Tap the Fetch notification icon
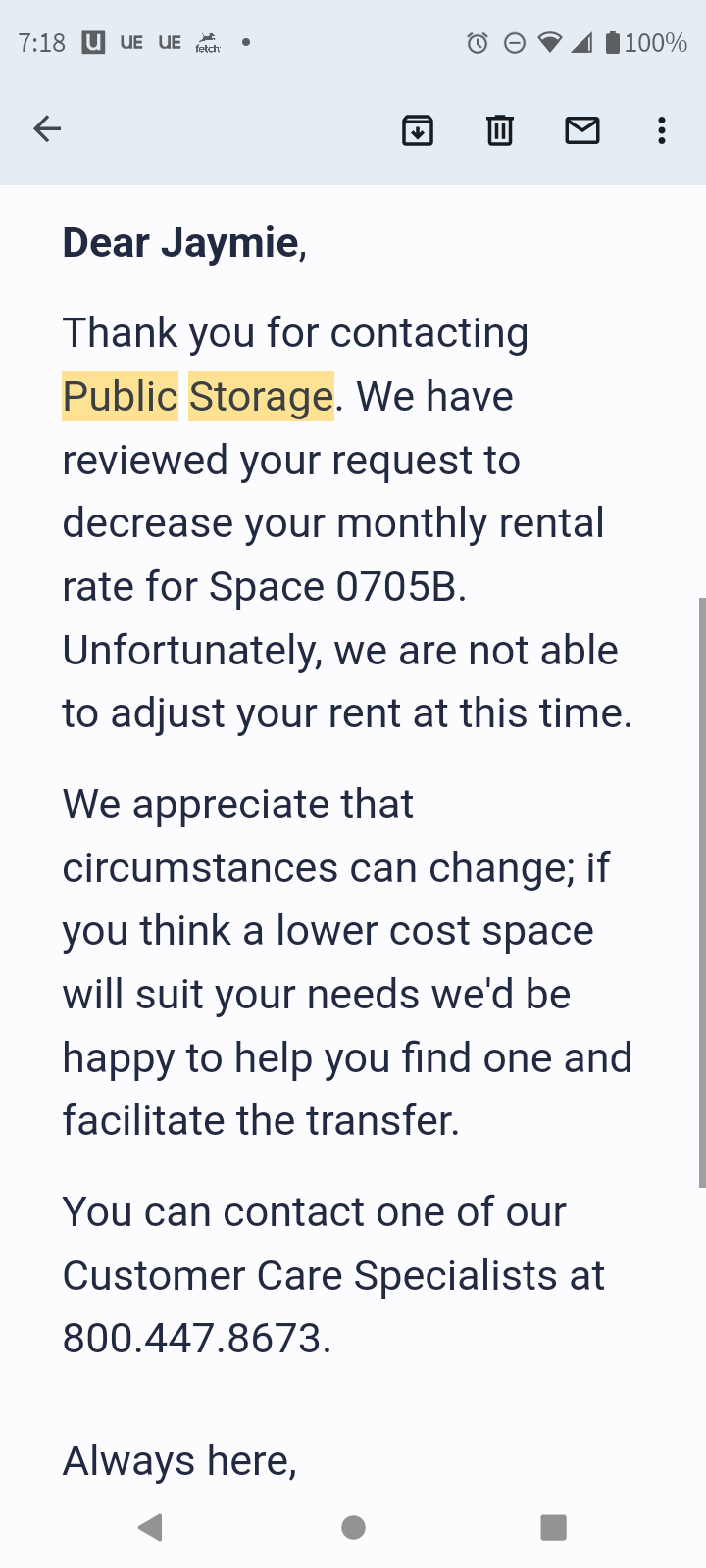Screen dimensions: 706x1568 [207, 42]
